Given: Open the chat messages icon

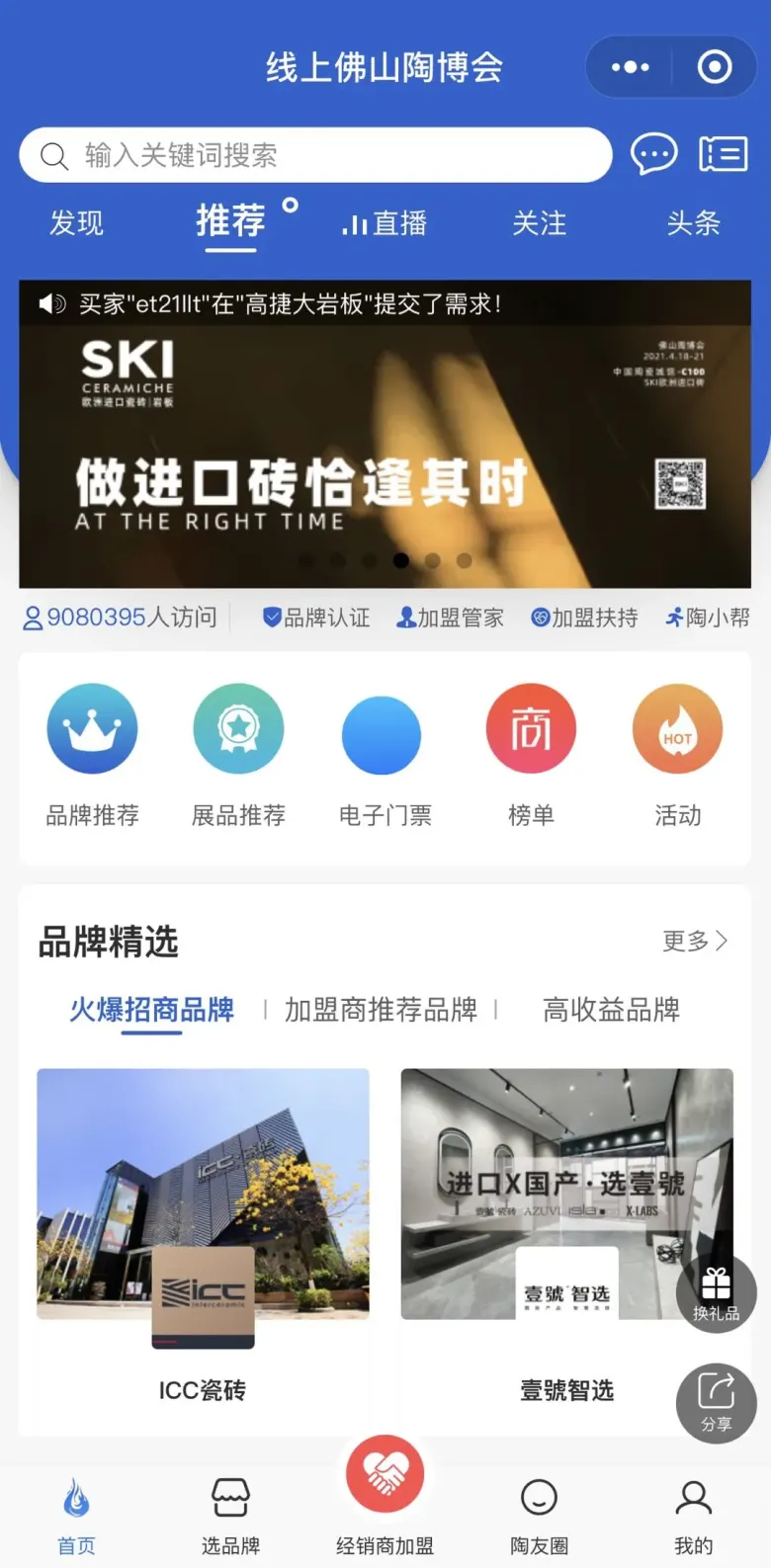Looking at the screenshot, I should tap(653, 155).
